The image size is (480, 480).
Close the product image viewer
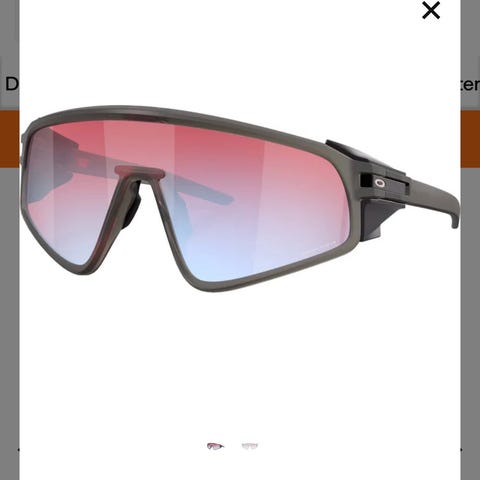[431, 10]
